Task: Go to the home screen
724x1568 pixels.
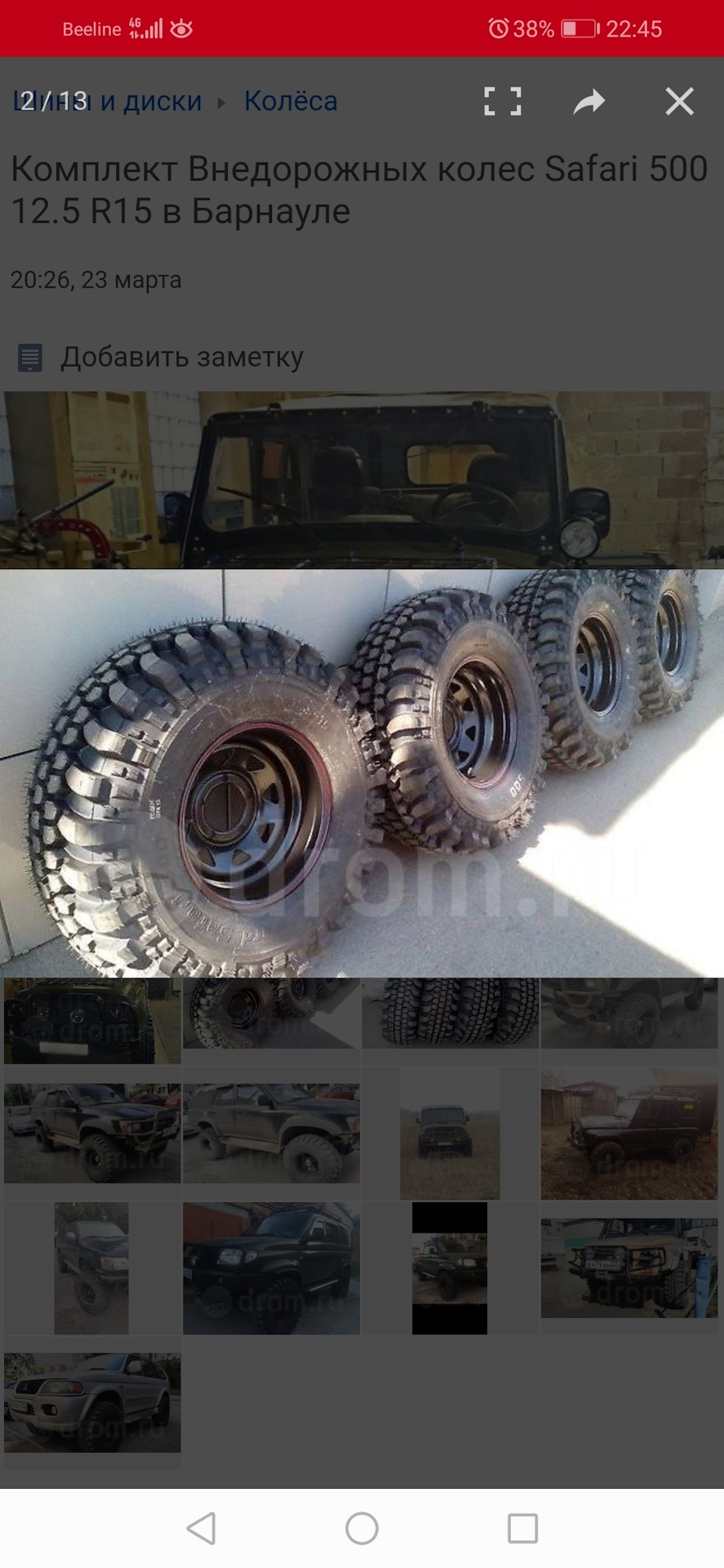Action: coord(362,1528)
